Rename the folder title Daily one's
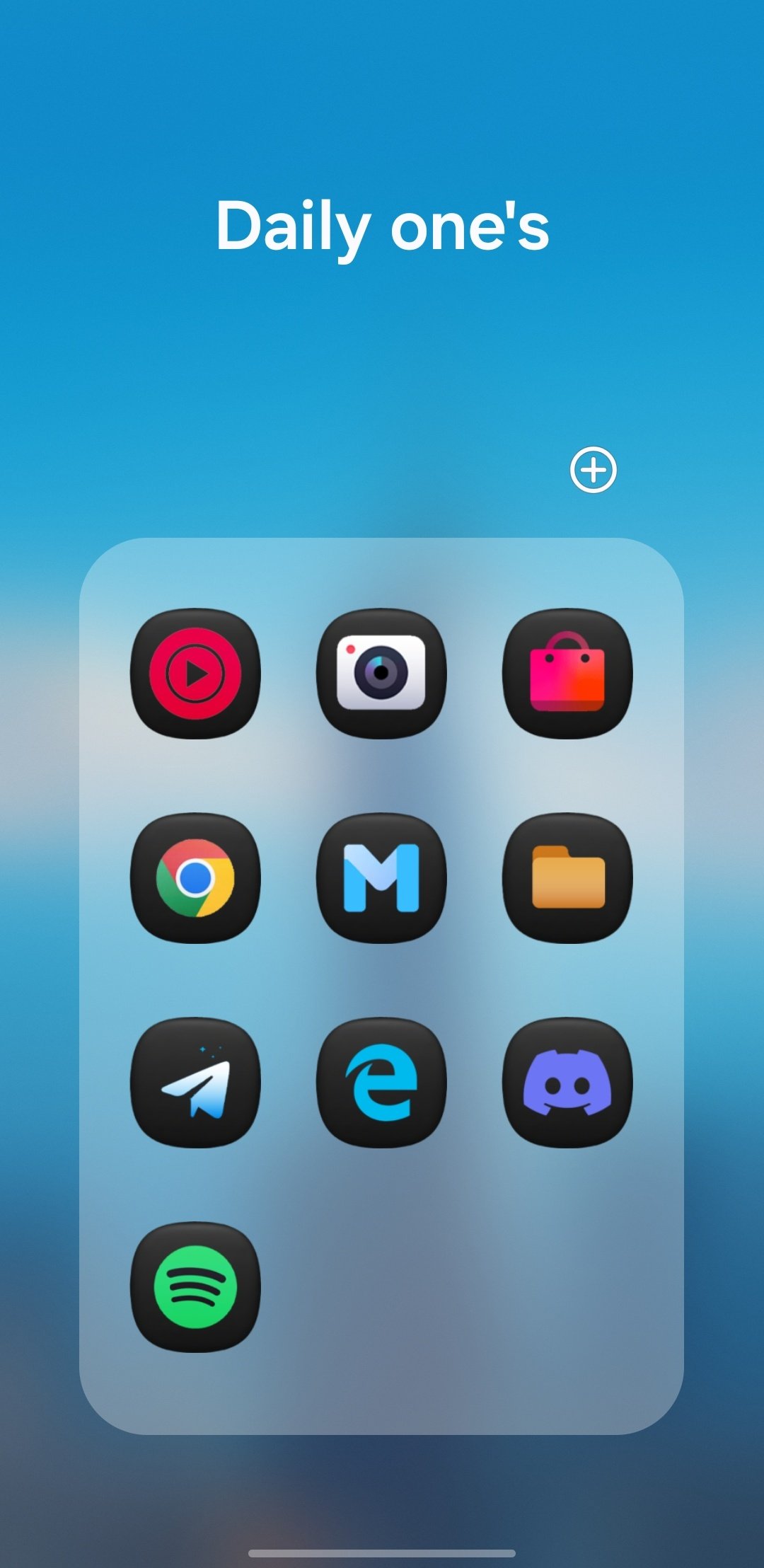The image size is (764, 1568). [x=382, y=226]
